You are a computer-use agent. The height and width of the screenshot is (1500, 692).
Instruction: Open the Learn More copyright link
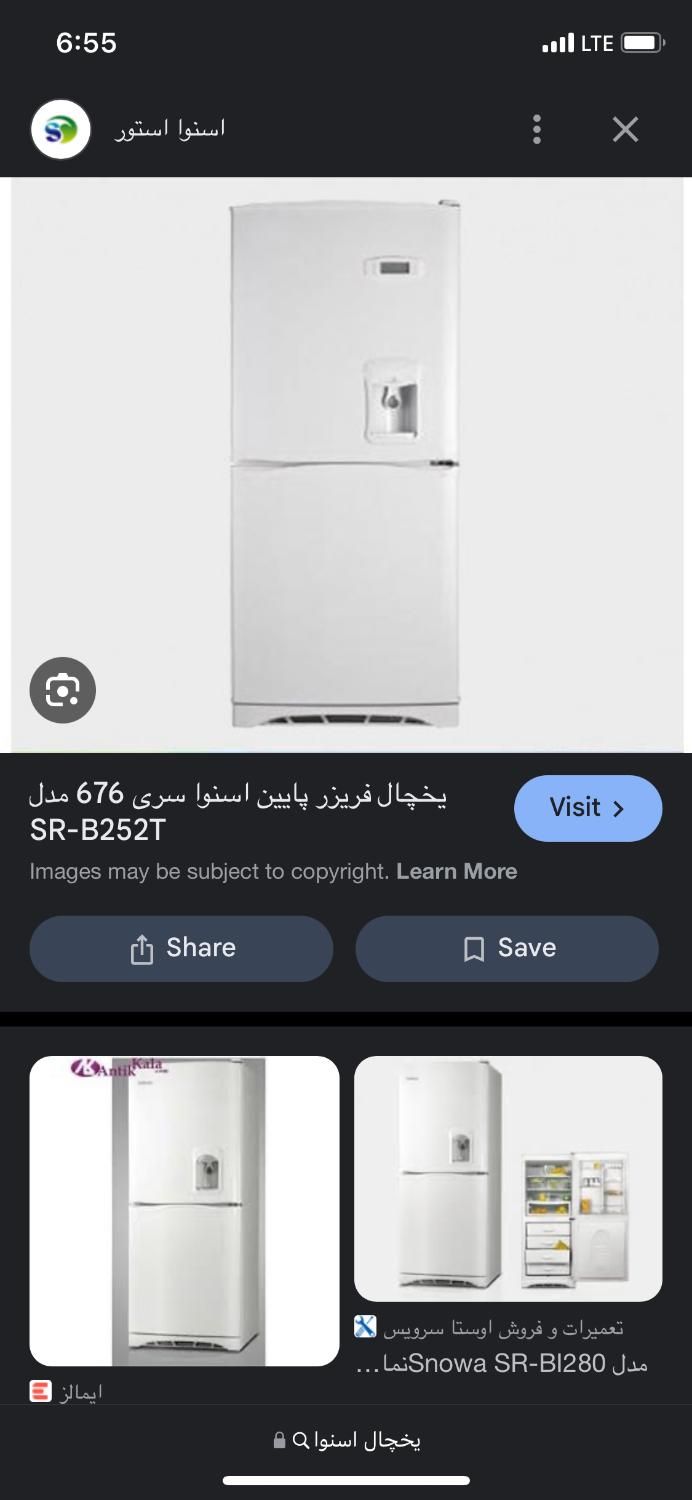point(456,871)
